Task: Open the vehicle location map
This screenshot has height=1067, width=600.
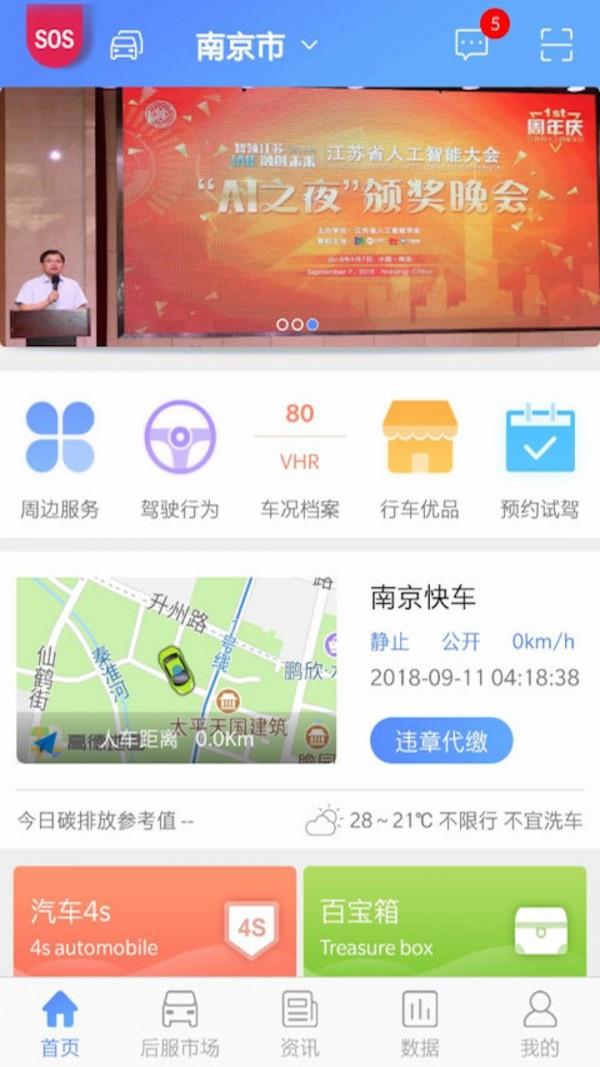Action: (x=176, y=670)
